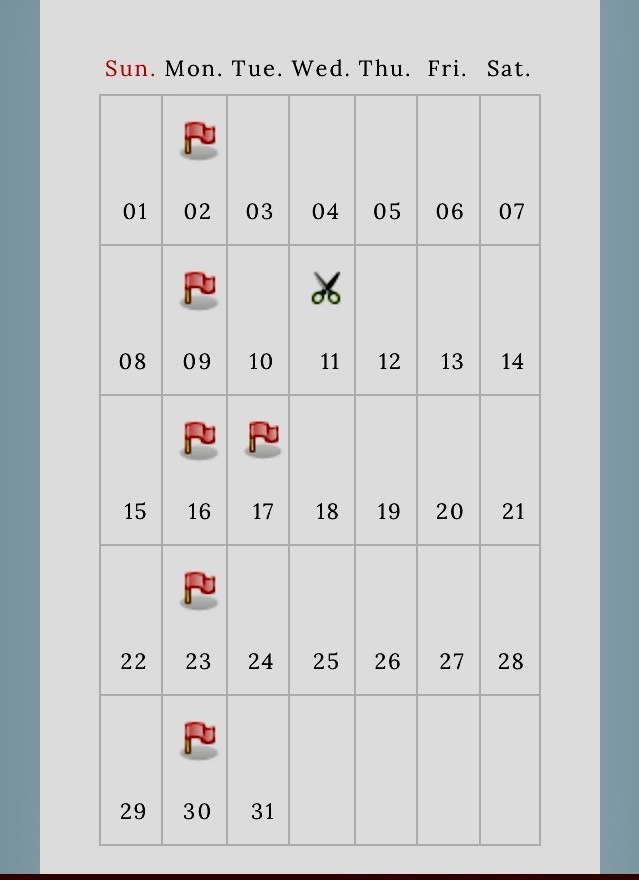Select day 14 on the calendar
639x880 pixels.
click(x=510, y=321)
